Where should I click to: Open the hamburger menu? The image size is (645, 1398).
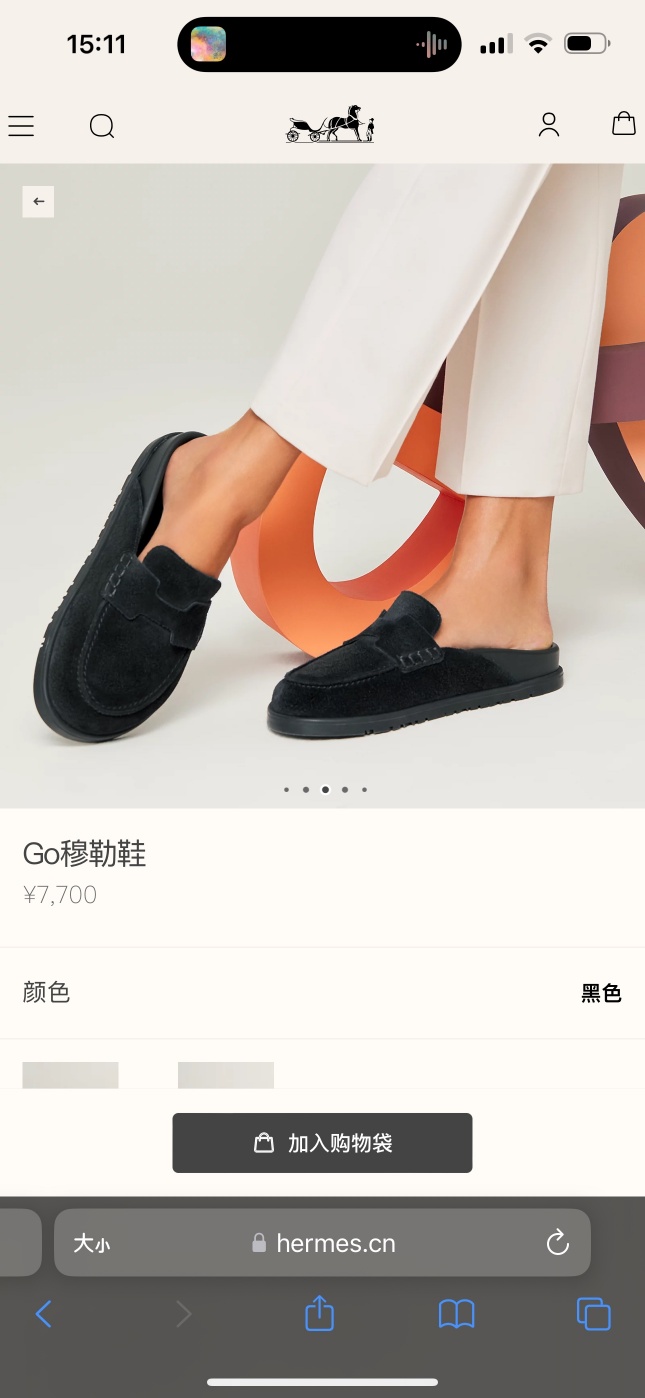(x=21, y=125)
